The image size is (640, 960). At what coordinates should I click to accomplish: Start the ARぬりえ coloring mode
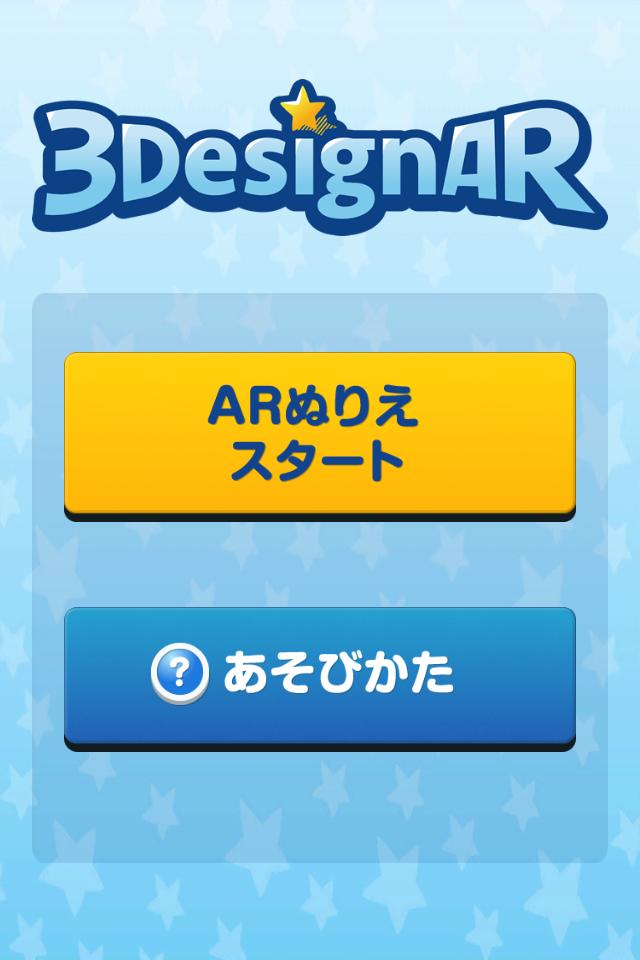[x=320, y=434]
